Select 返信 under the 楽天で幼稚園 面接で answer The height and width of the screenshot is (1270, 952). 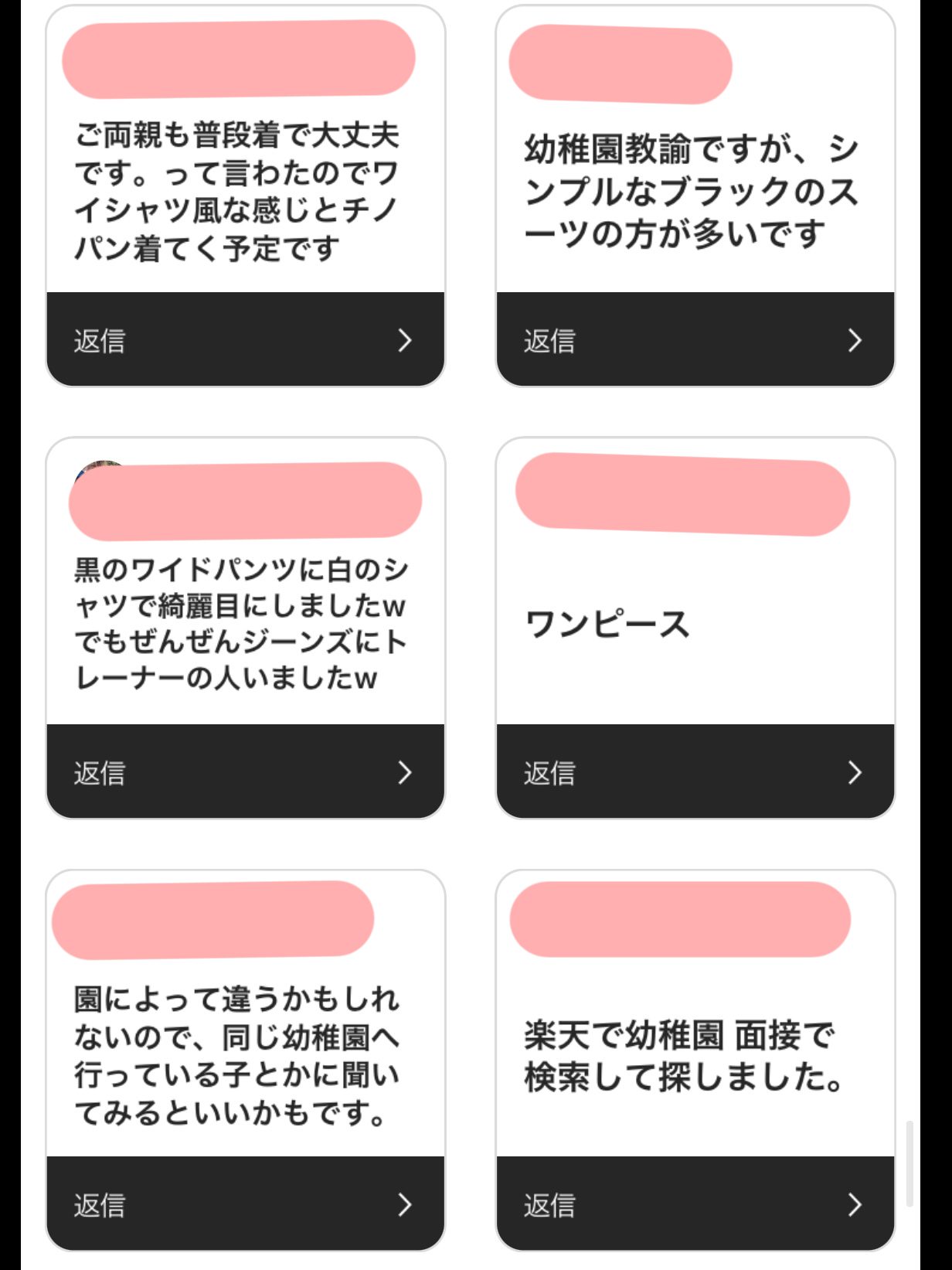point(695,1204)
